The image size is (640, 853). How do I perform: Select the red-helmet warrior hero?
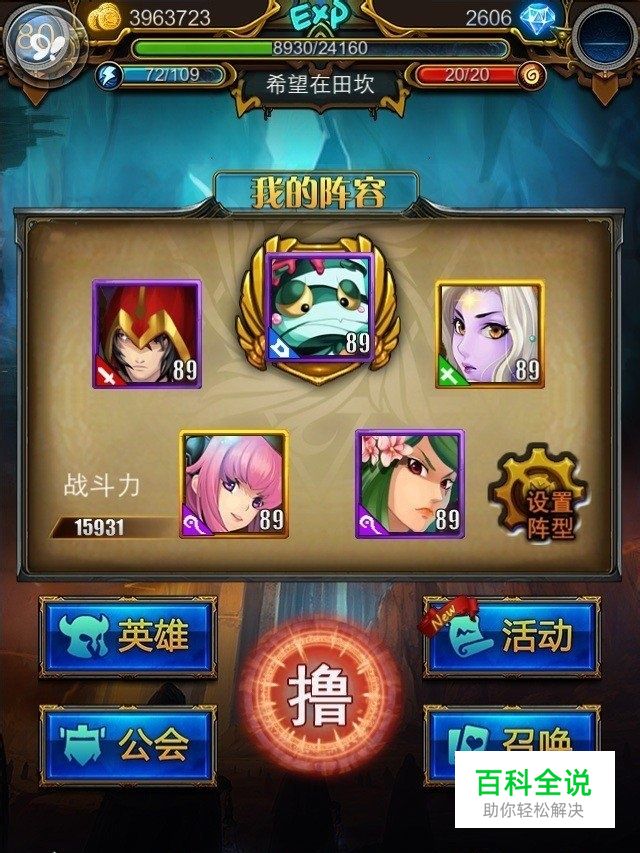pyautogui.click(x=147, y=333)
